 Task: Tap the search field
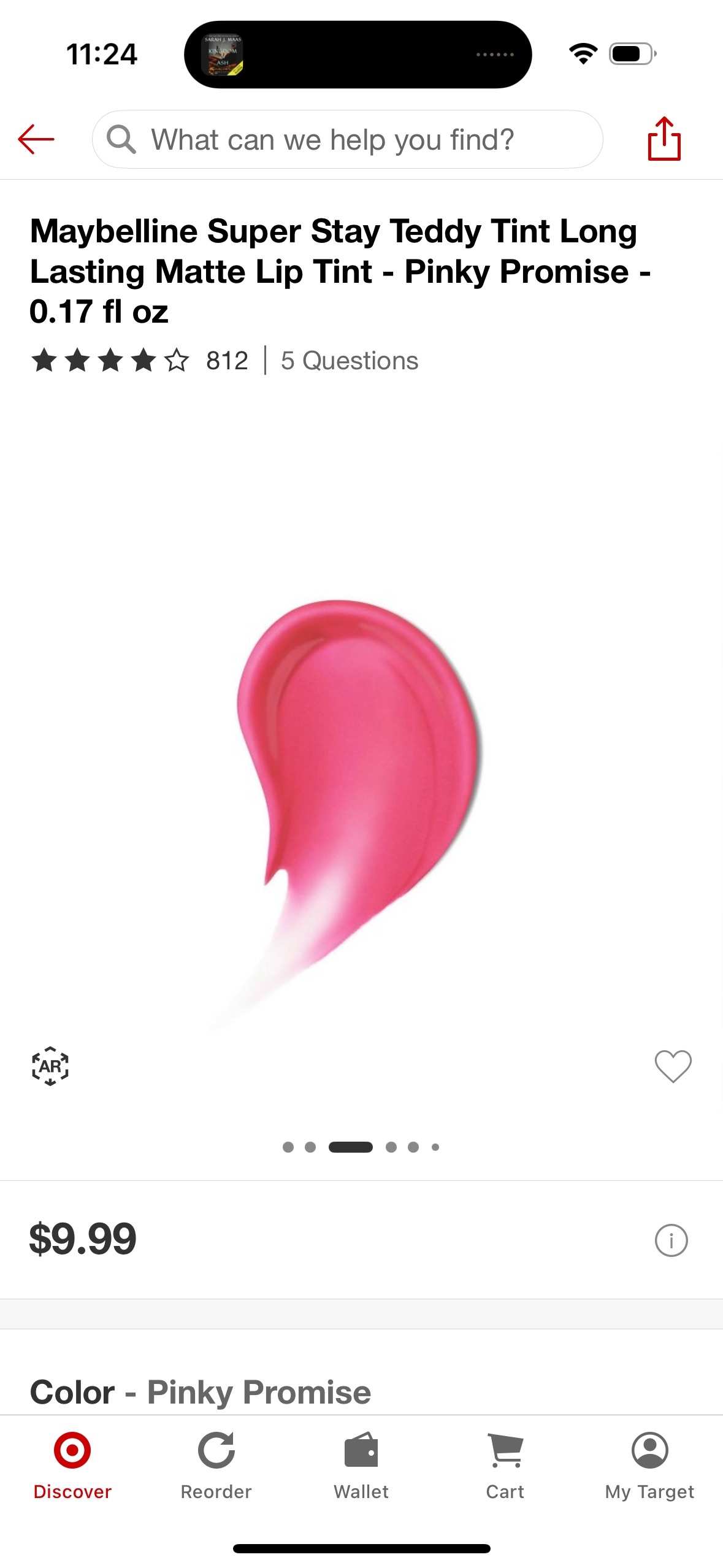tap(347, 139)
